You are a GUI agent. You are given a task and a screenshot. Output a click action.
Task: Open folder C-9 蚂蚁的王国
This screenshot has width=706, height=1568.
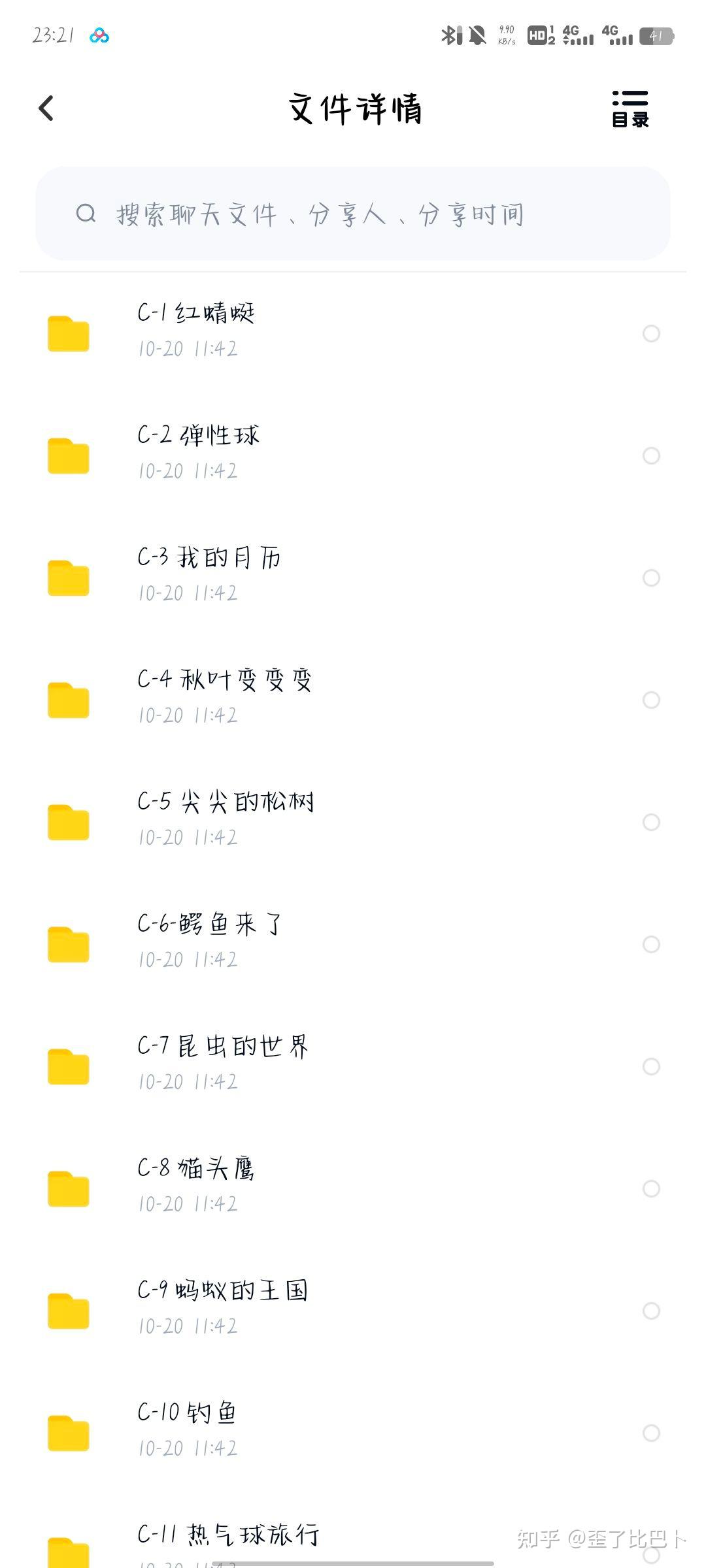[x=222, y=1307]
